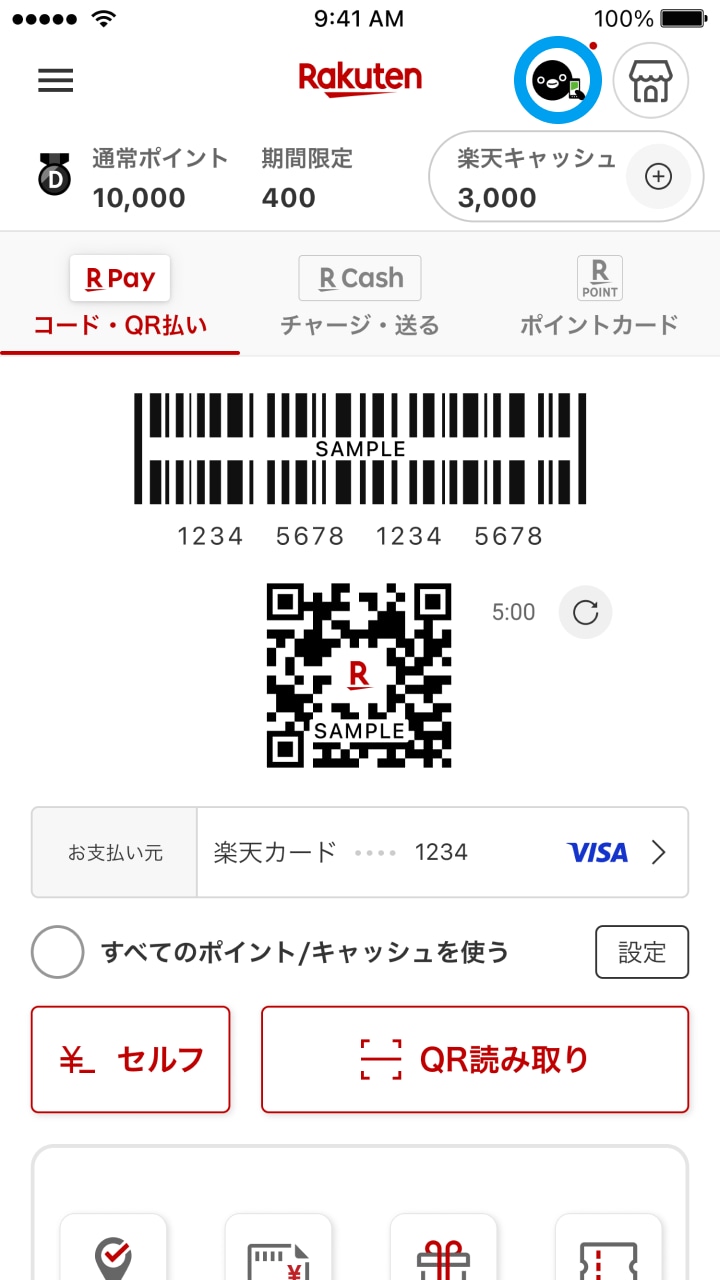Tap the R Cash charge icon

[359, 278]
